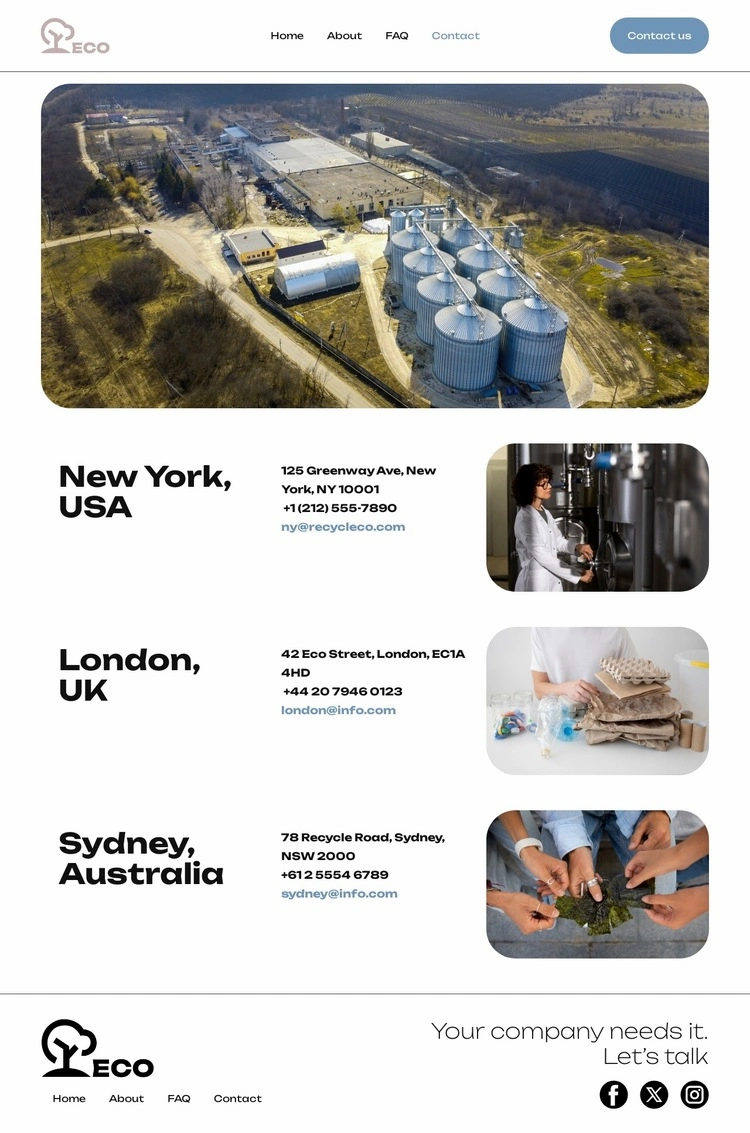
Task: Open Contact in the header navigation
Action: [456, 36]
